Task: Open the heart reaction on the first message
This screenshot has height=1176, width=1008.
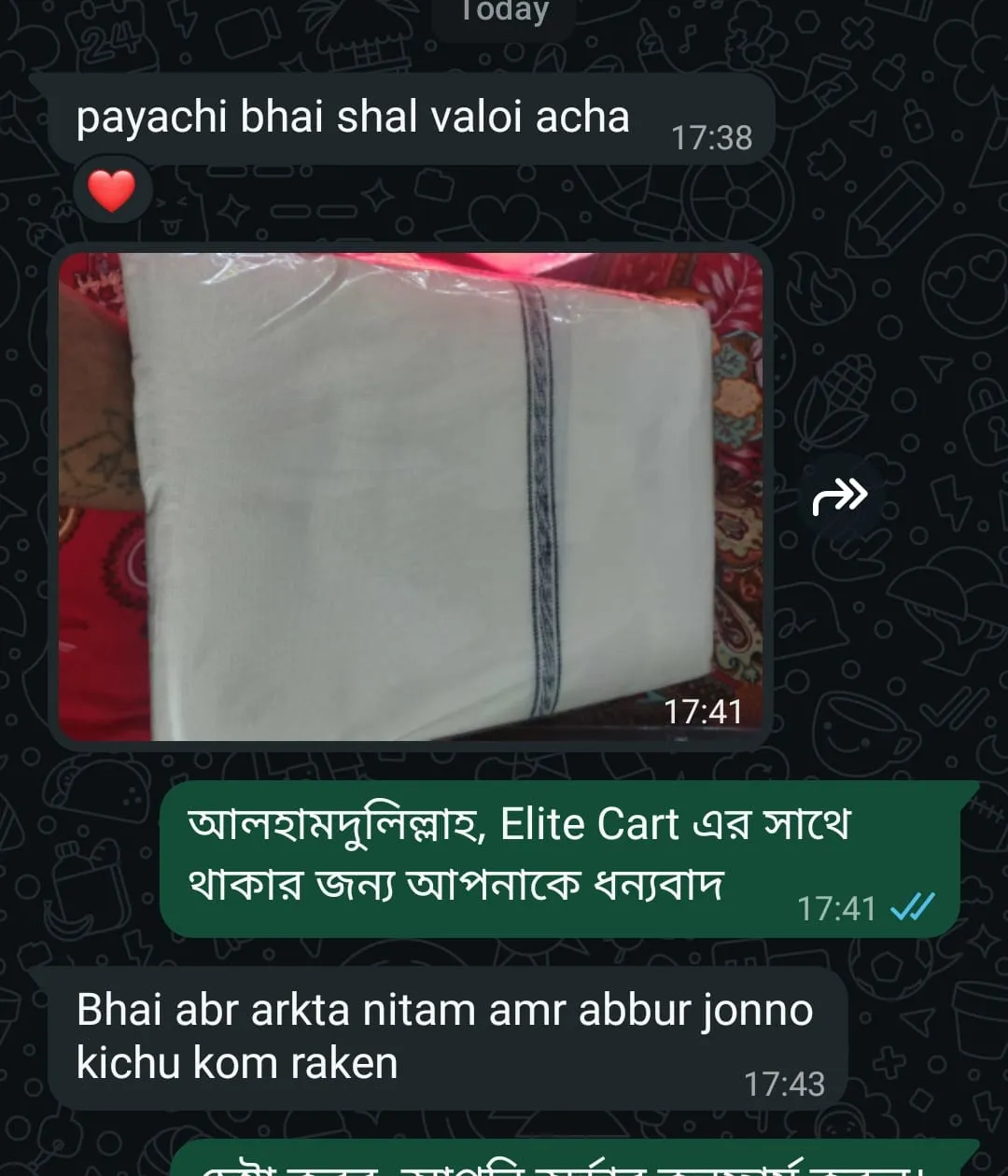Action: [112, 191]
